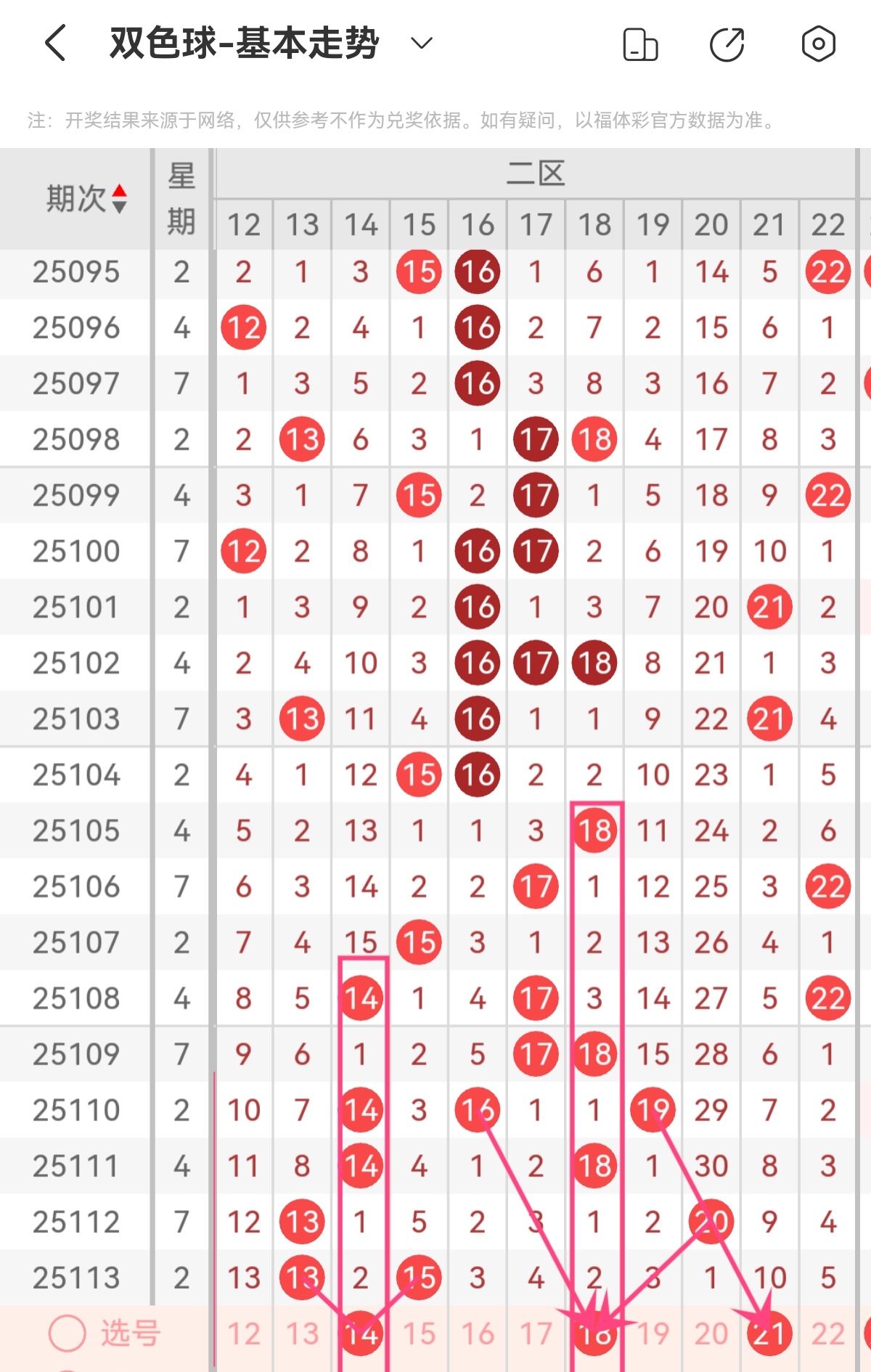Open chart settings hexagon icon

pyautogui.click(x=818, y=44)
